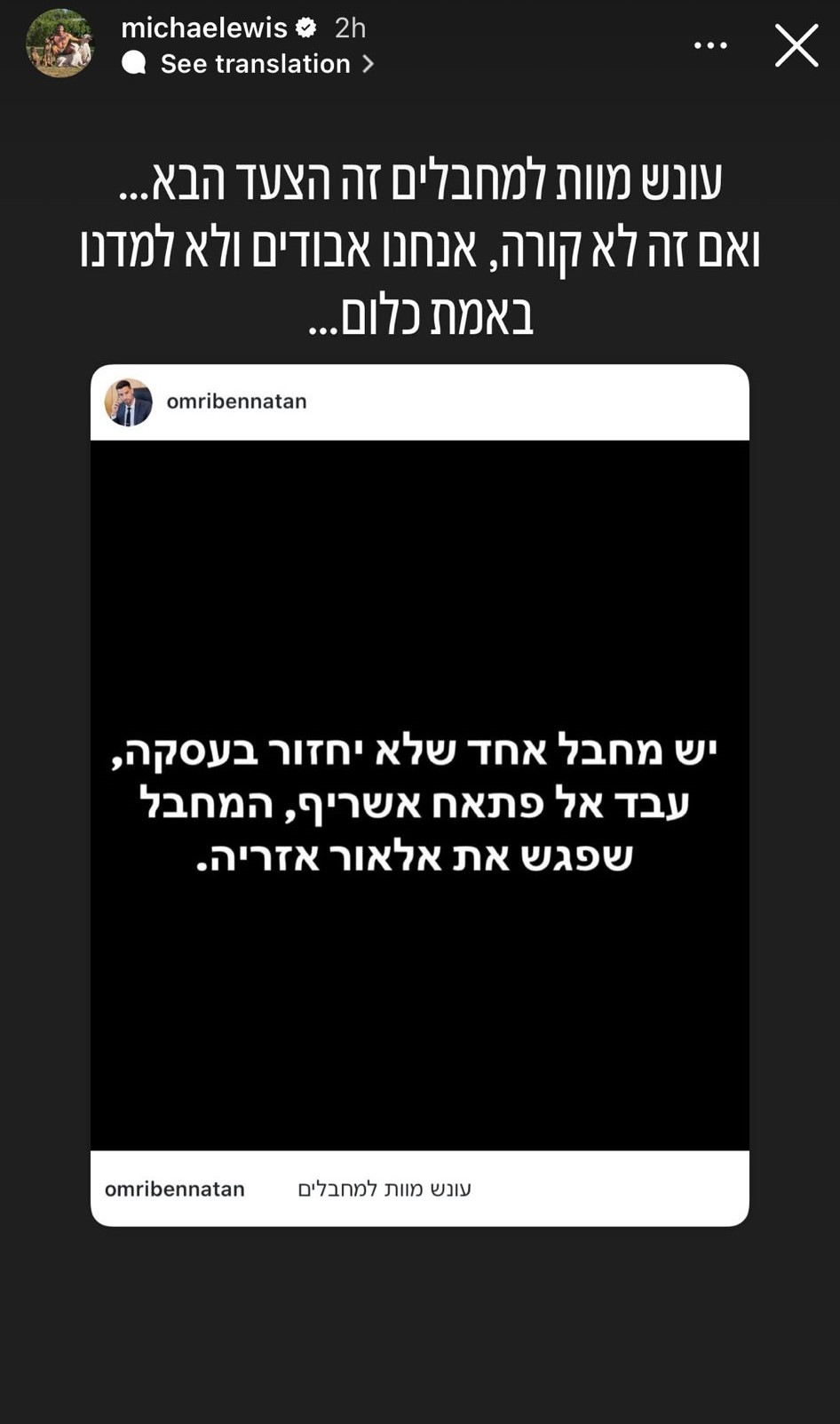
Task: Close the story viewer
Action: [796, 45]
